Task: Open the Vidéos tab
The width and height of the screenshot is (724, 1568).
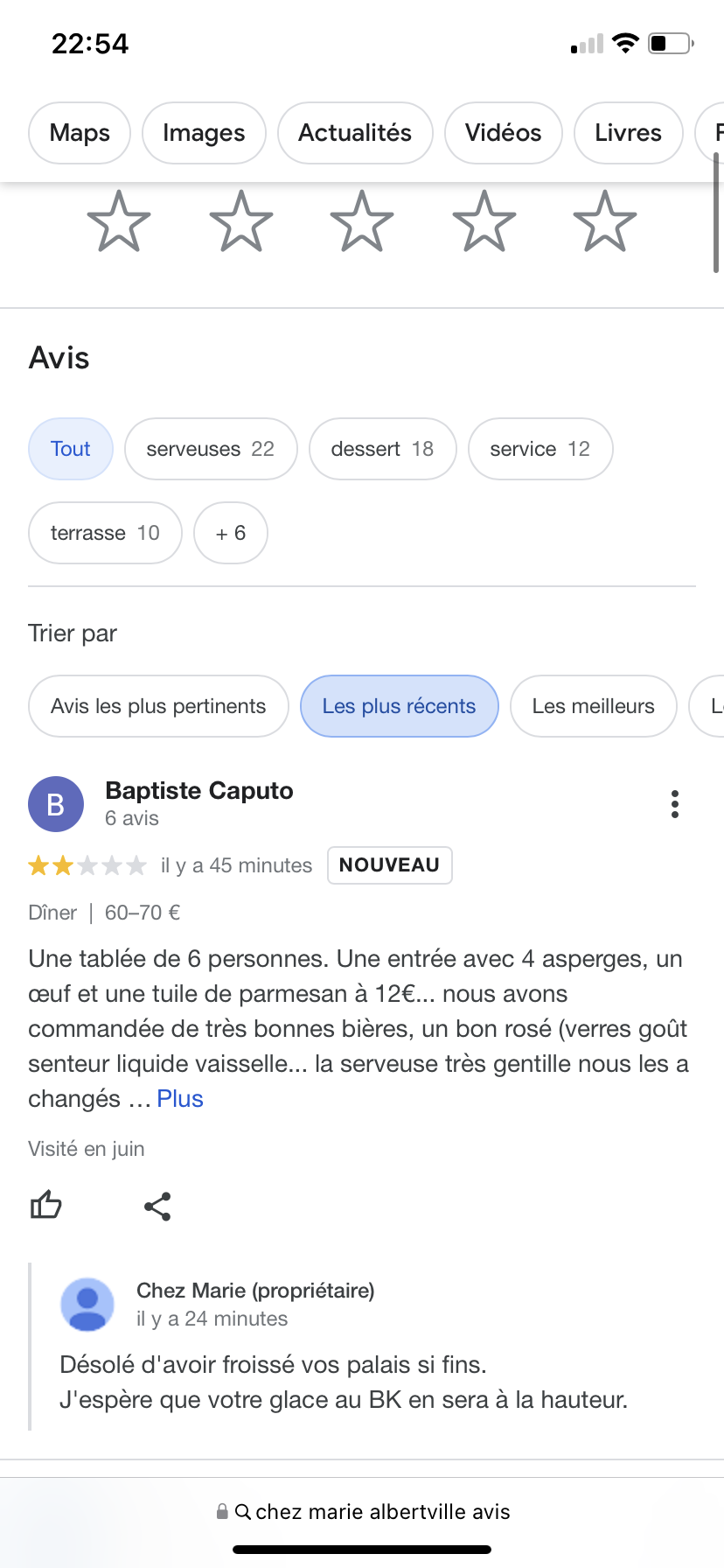Action: pyautogui.click(x=503, y=133)
